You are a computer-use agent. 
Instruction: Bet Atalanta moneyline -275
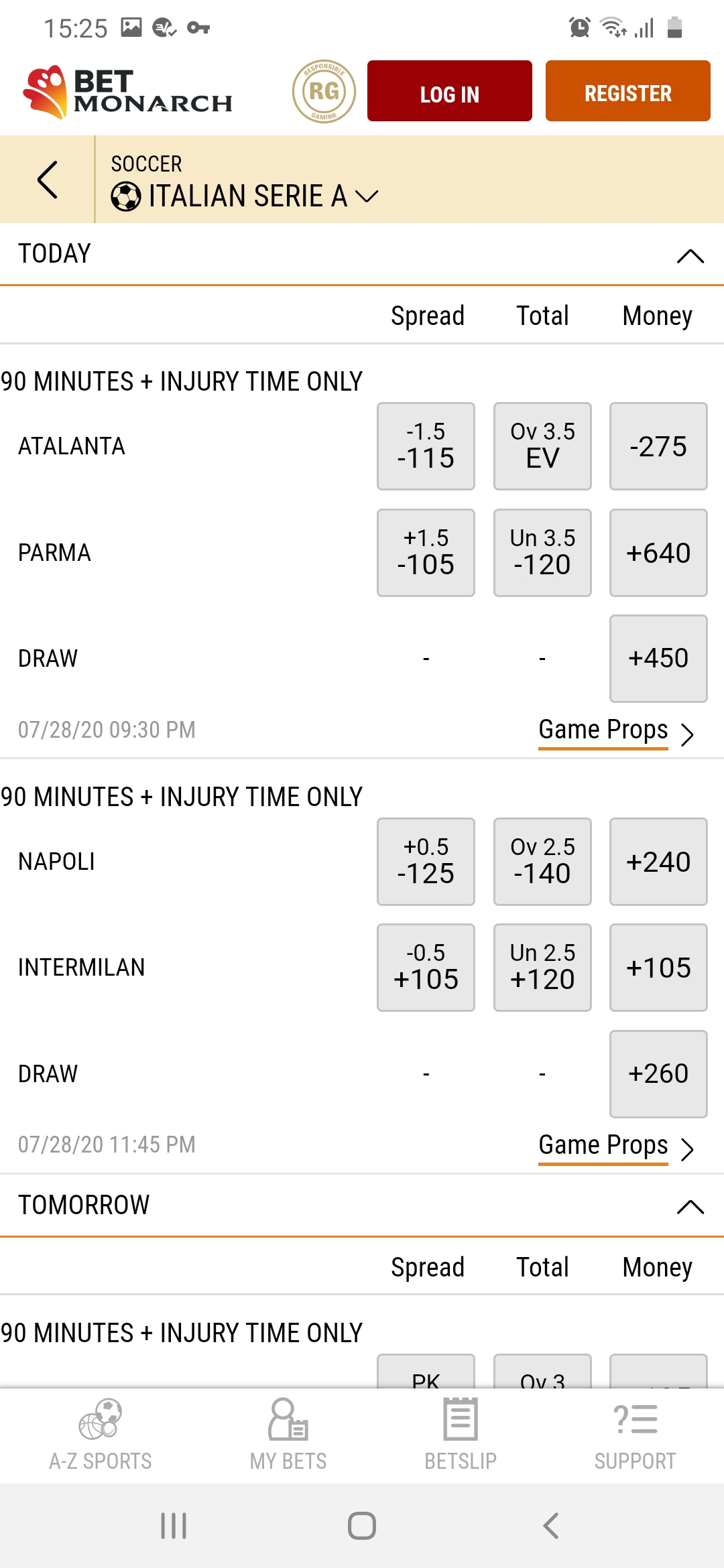pos(658,446)
